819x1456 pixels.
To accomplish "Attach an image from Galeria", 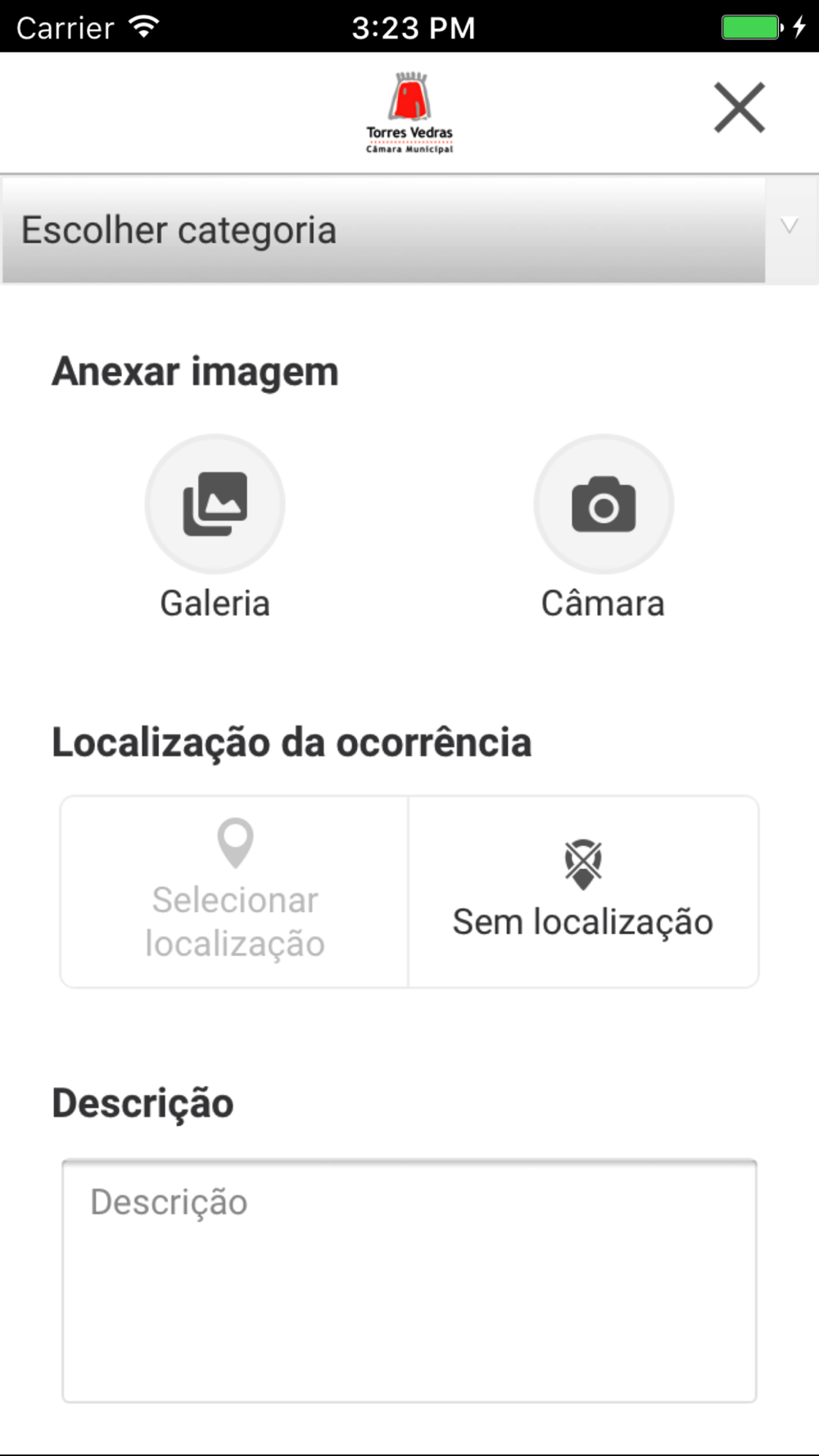I will tap(215, 504).
